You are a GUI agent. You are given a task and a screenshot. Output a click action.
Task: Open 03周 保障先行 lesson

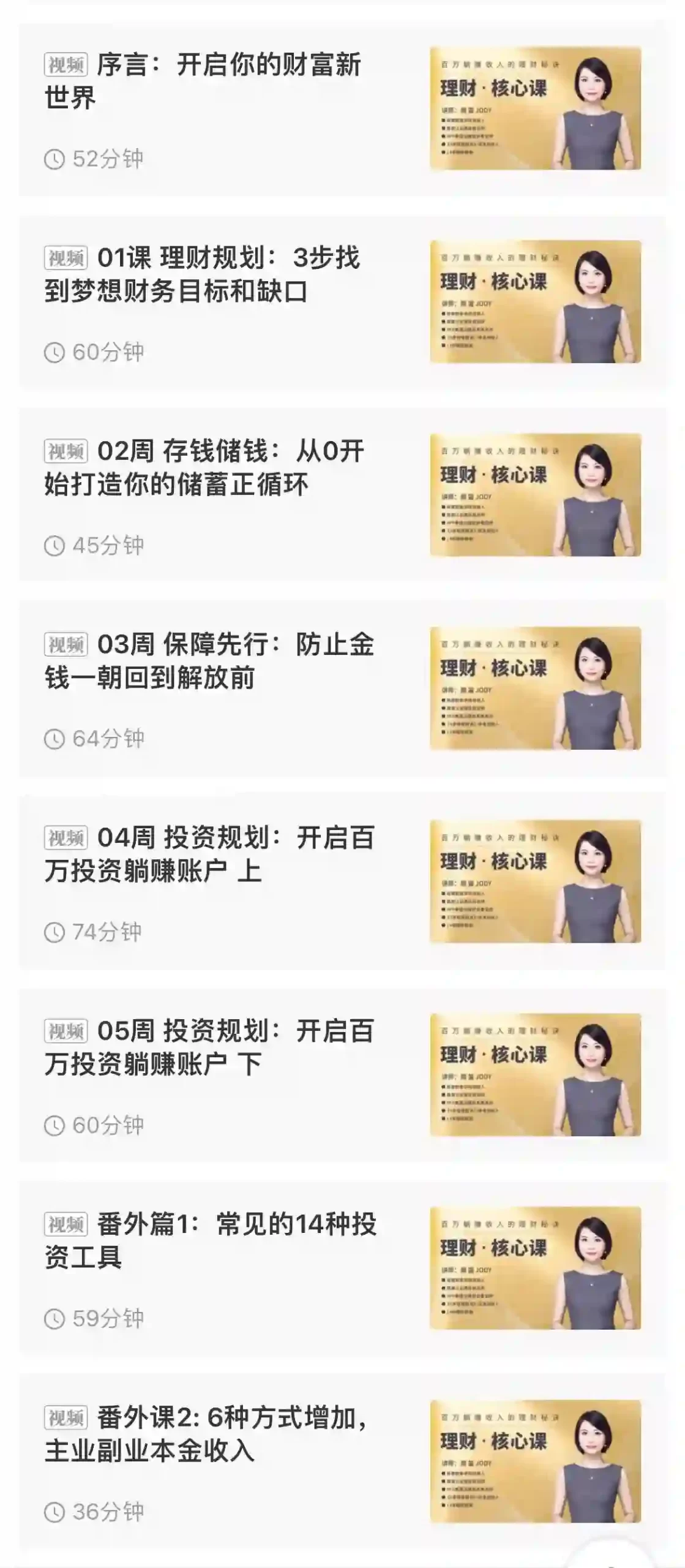point(342,688)
